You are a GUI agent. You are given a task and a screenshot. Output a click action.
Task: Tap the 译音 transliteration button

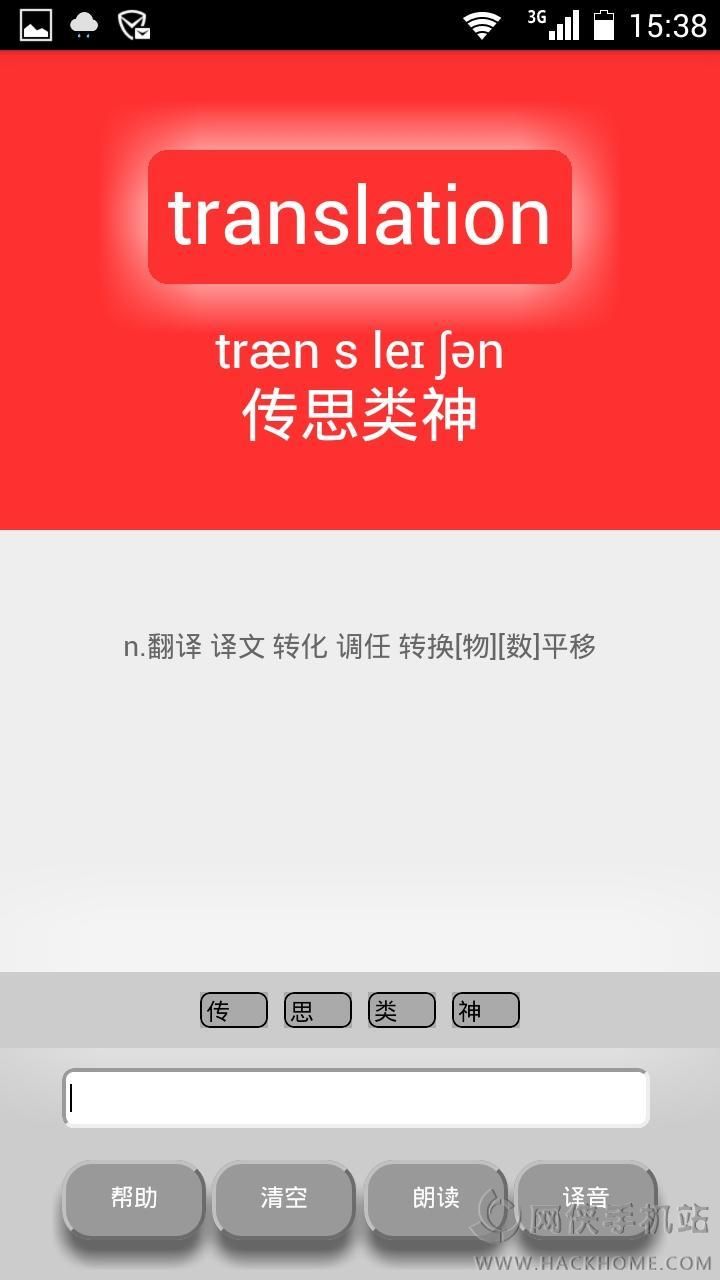[586, 1198]
